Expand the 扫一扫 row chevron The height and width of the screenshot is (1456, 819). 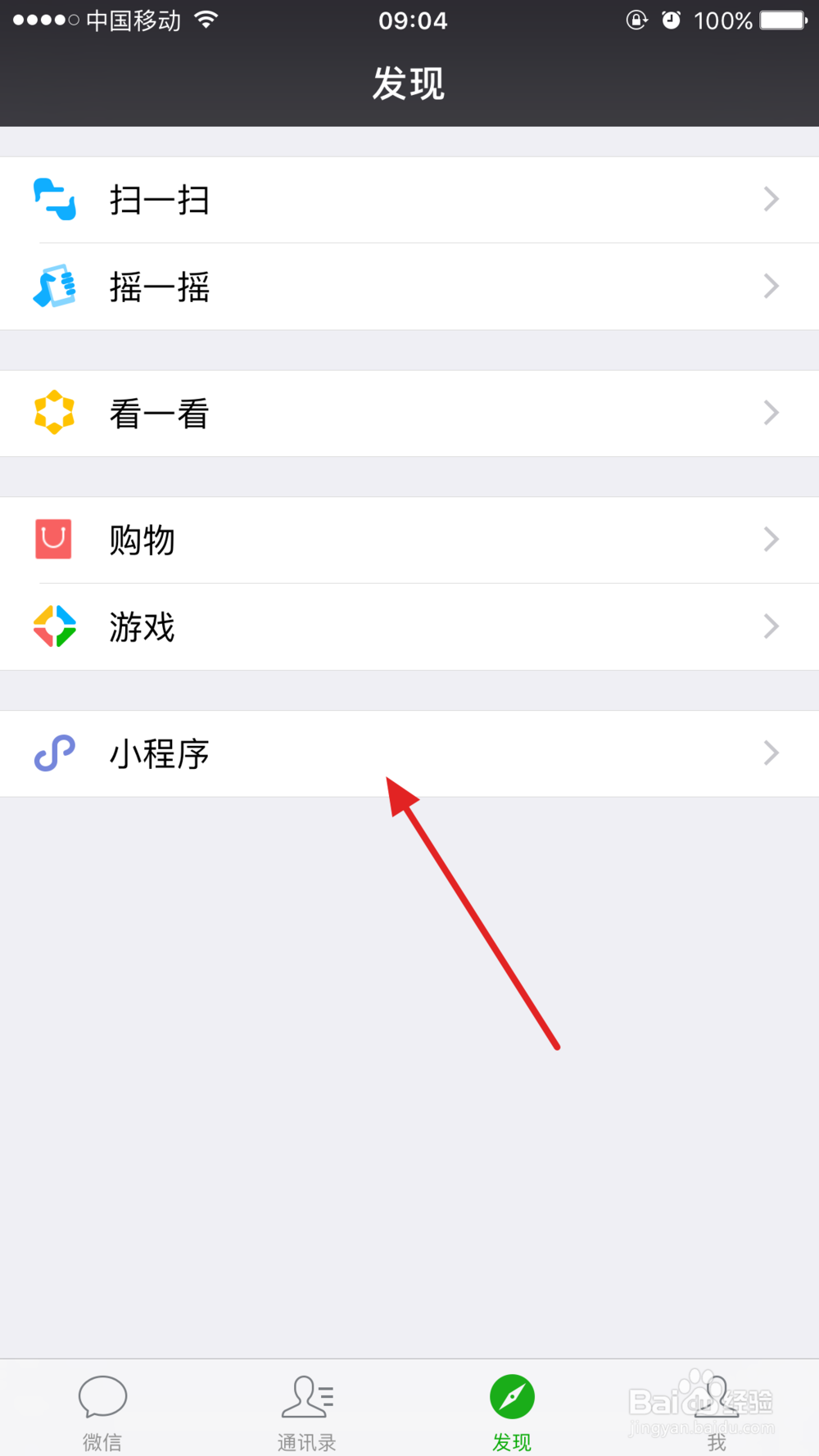[x=770, y=199]
